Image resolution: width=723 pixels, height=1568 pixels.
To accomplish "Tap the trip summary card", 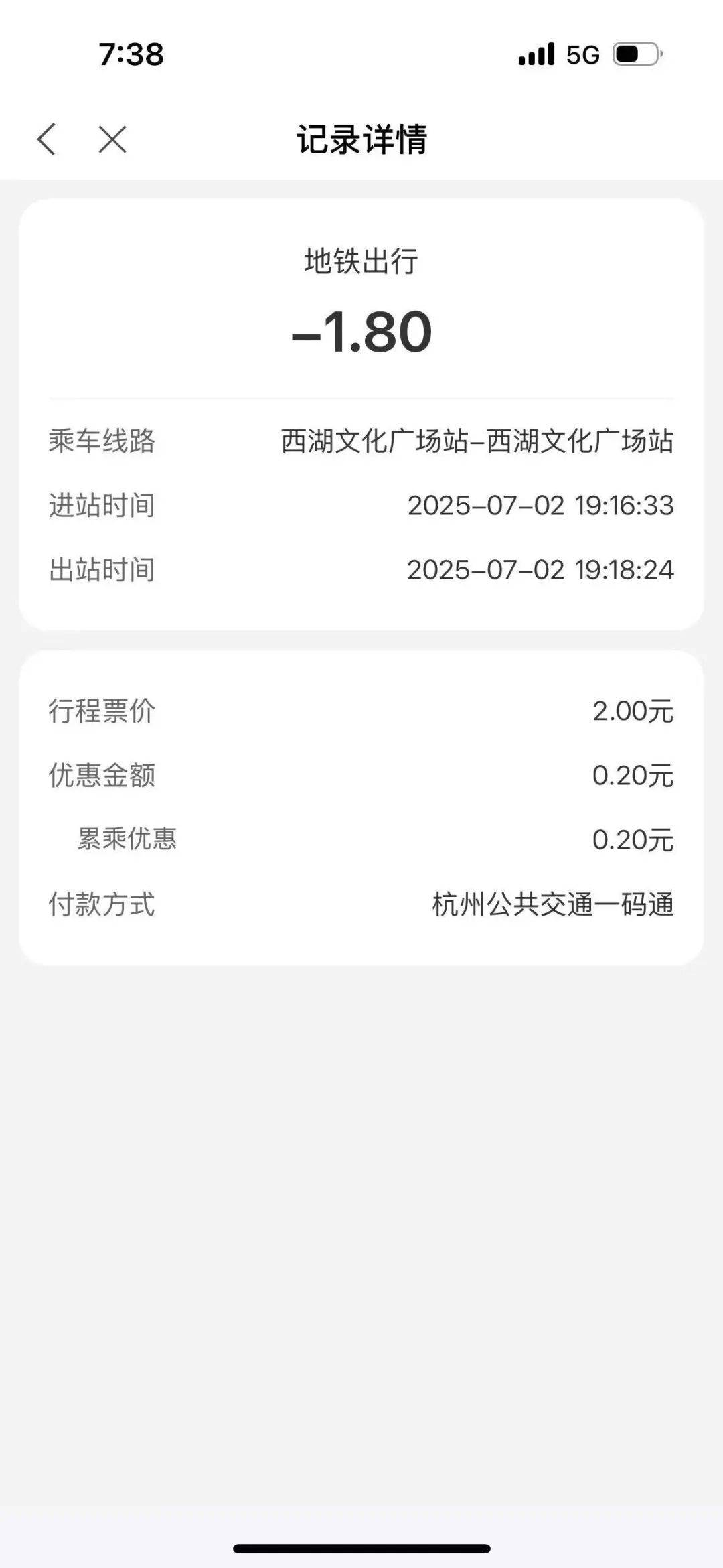I will (x=361, y=415).
